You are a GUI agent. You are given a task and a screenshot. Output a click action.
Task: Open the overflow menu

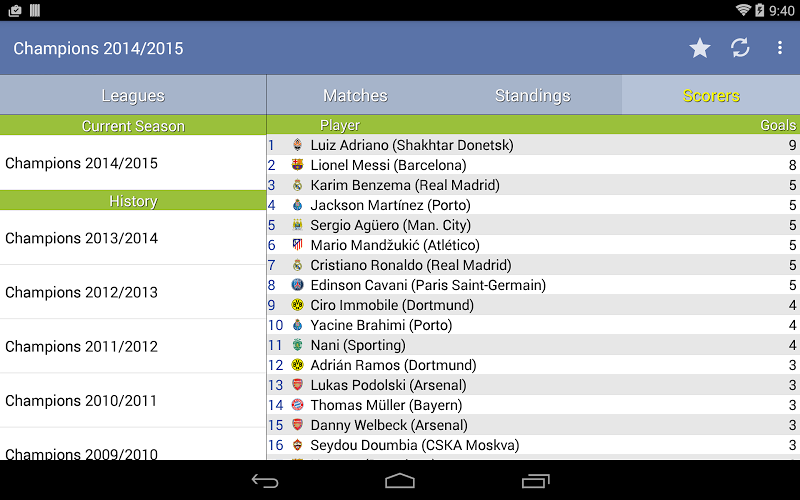click(780, 48)
